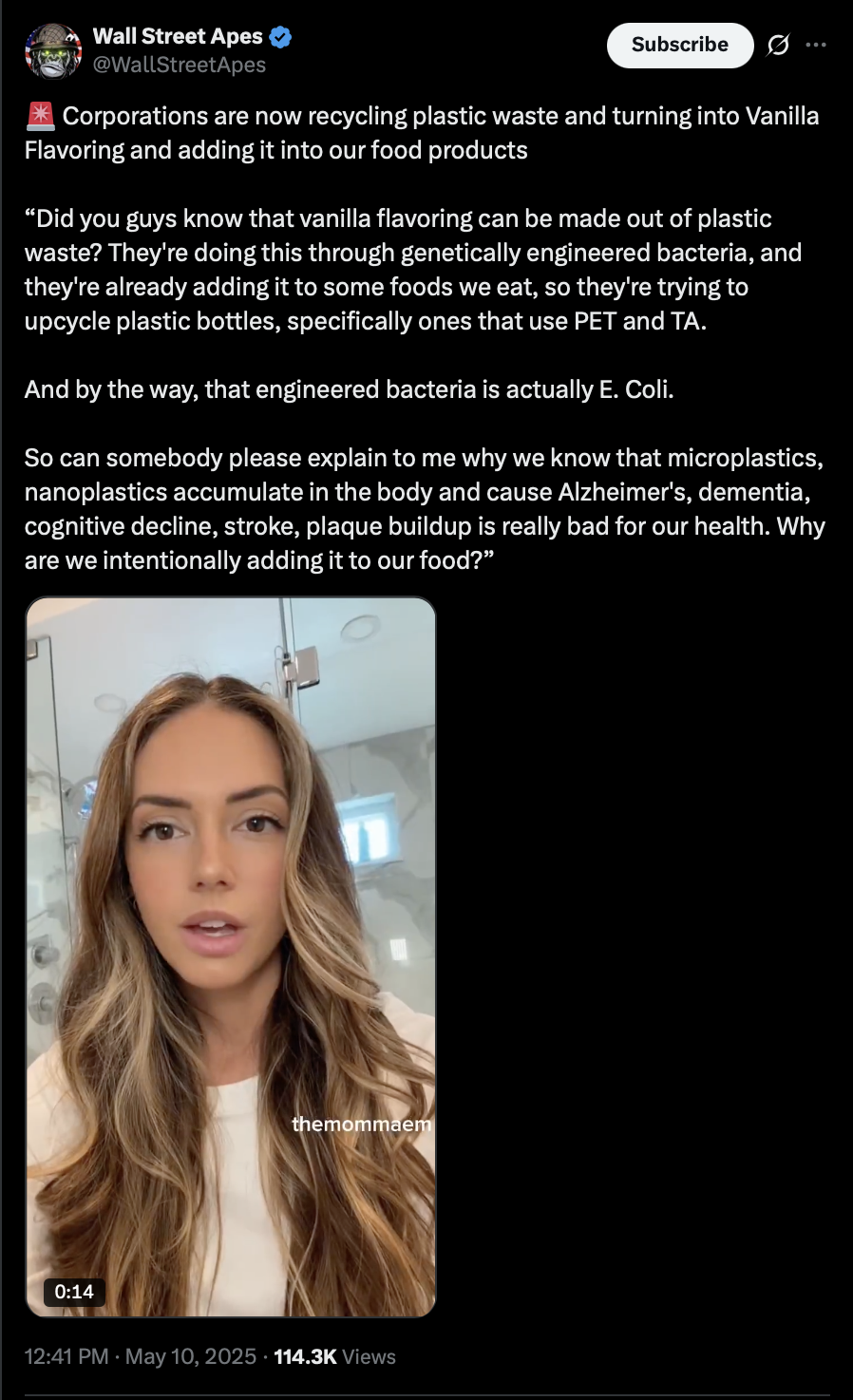This screenshot has height=1400, width=853.
Task: Subscribe to Wall Street Apes
Action: (x=680, y=45)
